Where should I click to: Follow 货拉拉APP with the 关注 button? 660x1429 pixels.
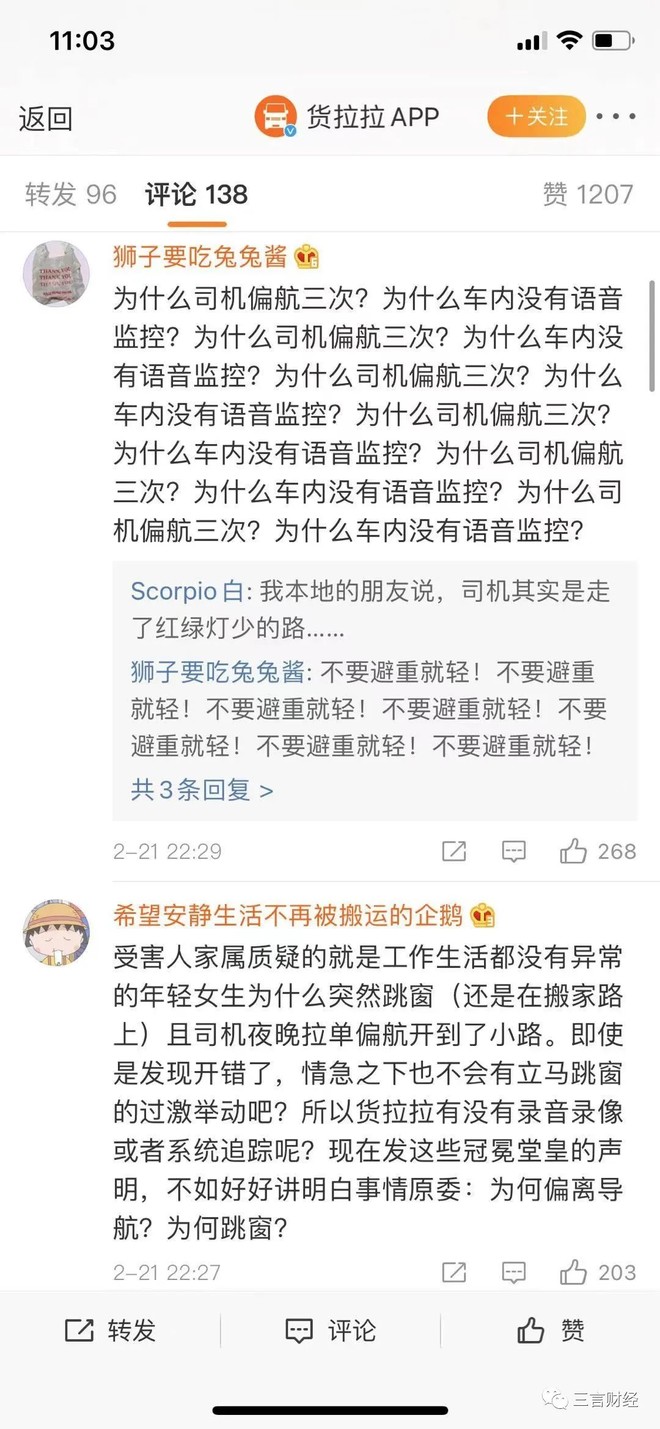(536, 117)
